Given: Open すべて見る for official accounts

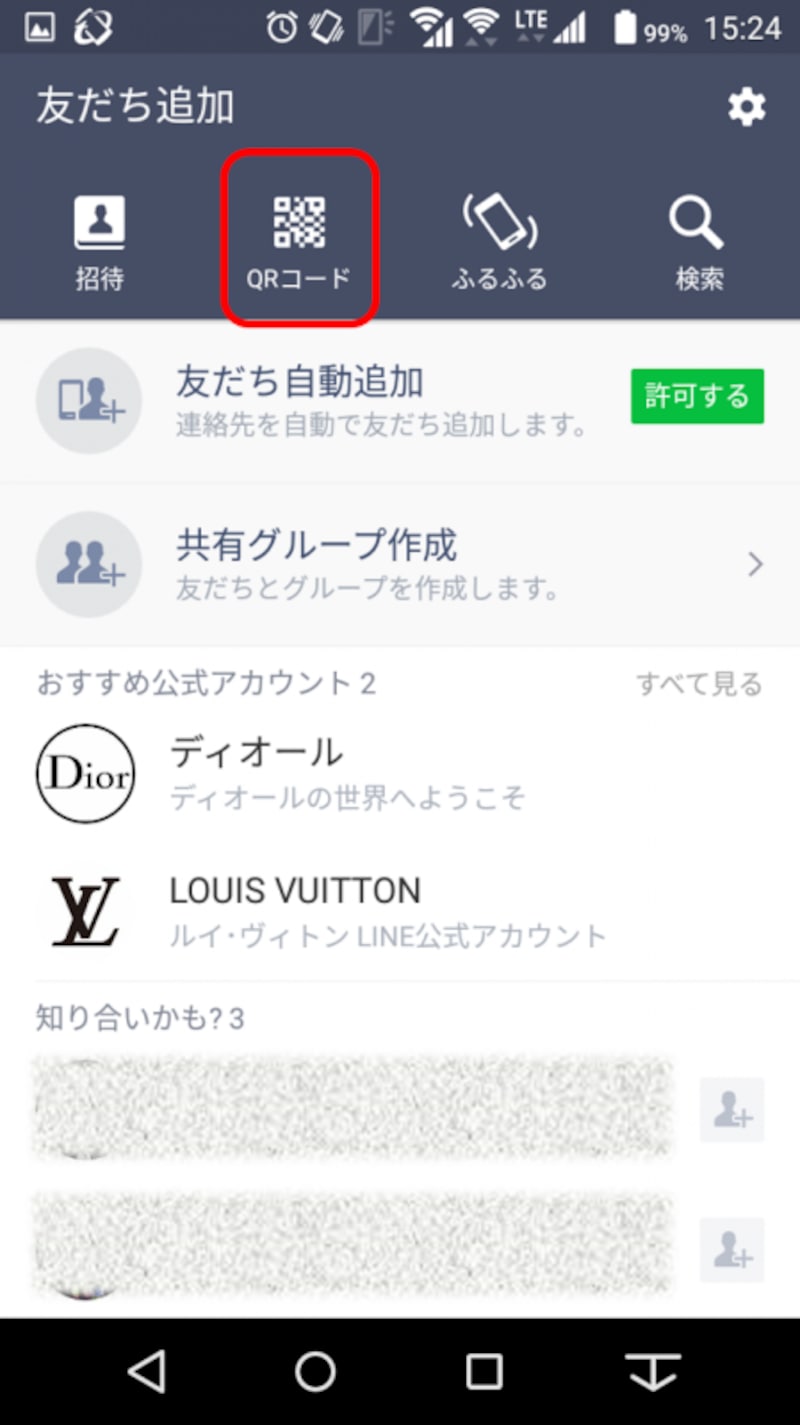Looking at the screenshot, I should [x=700, y=683].
